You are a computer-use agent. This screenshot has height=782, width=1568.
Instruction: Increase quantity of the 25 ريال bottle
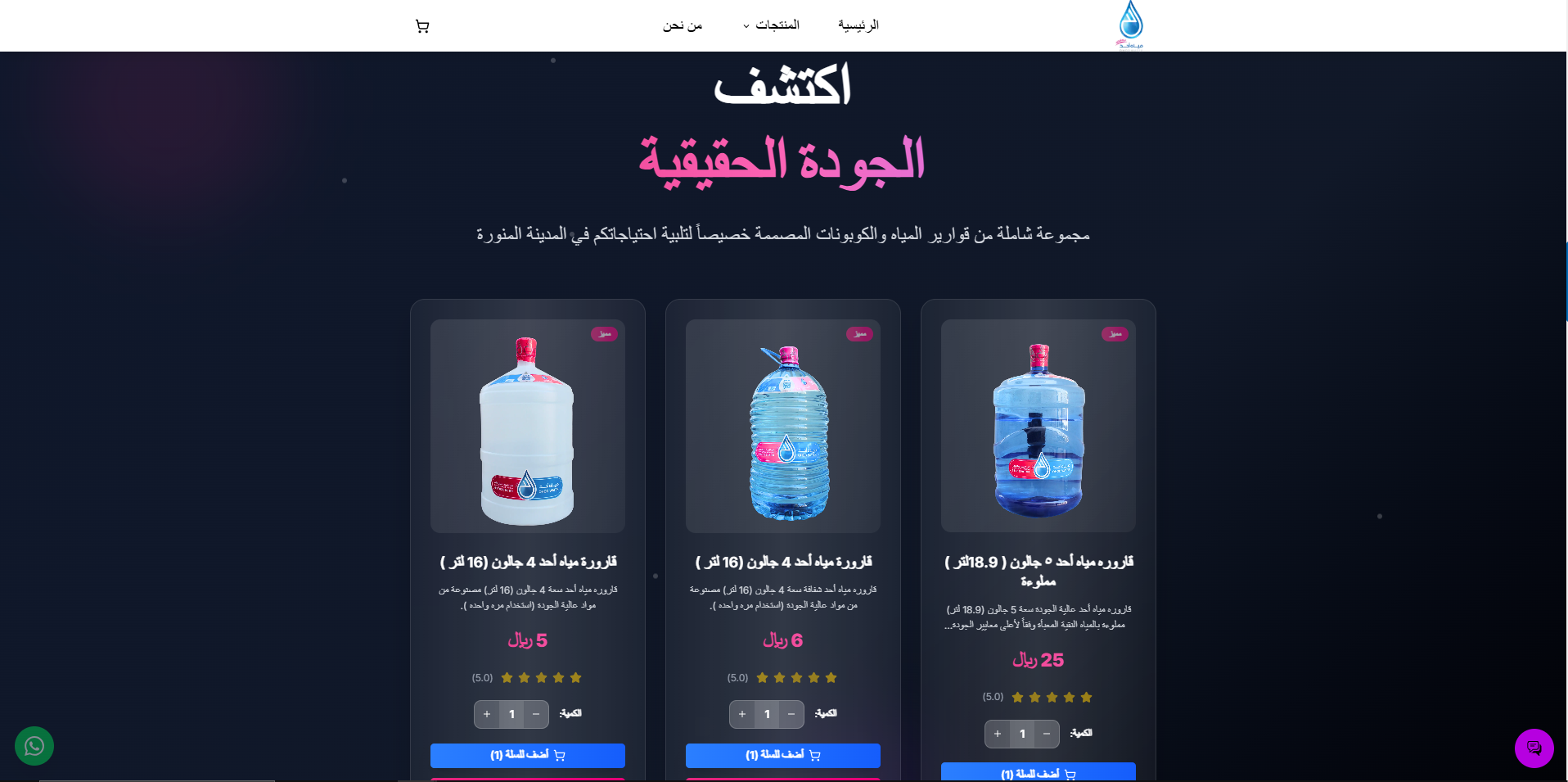pyautogui.click(x=998, y=734)
